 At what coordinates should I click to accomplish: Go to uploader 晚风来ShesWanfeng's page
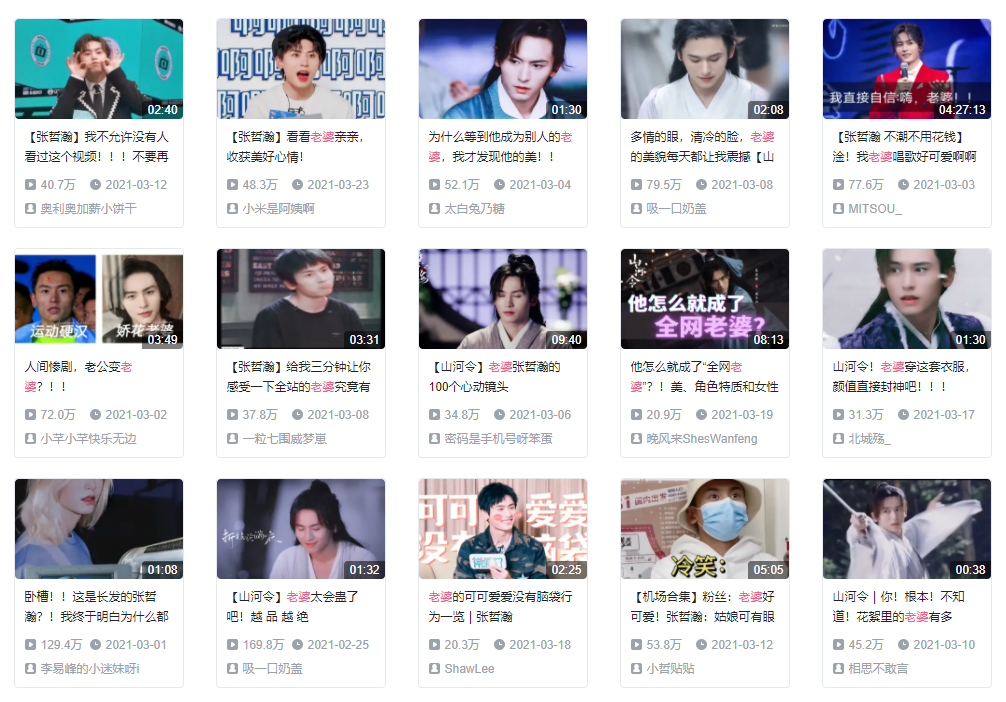coord(702,439)
